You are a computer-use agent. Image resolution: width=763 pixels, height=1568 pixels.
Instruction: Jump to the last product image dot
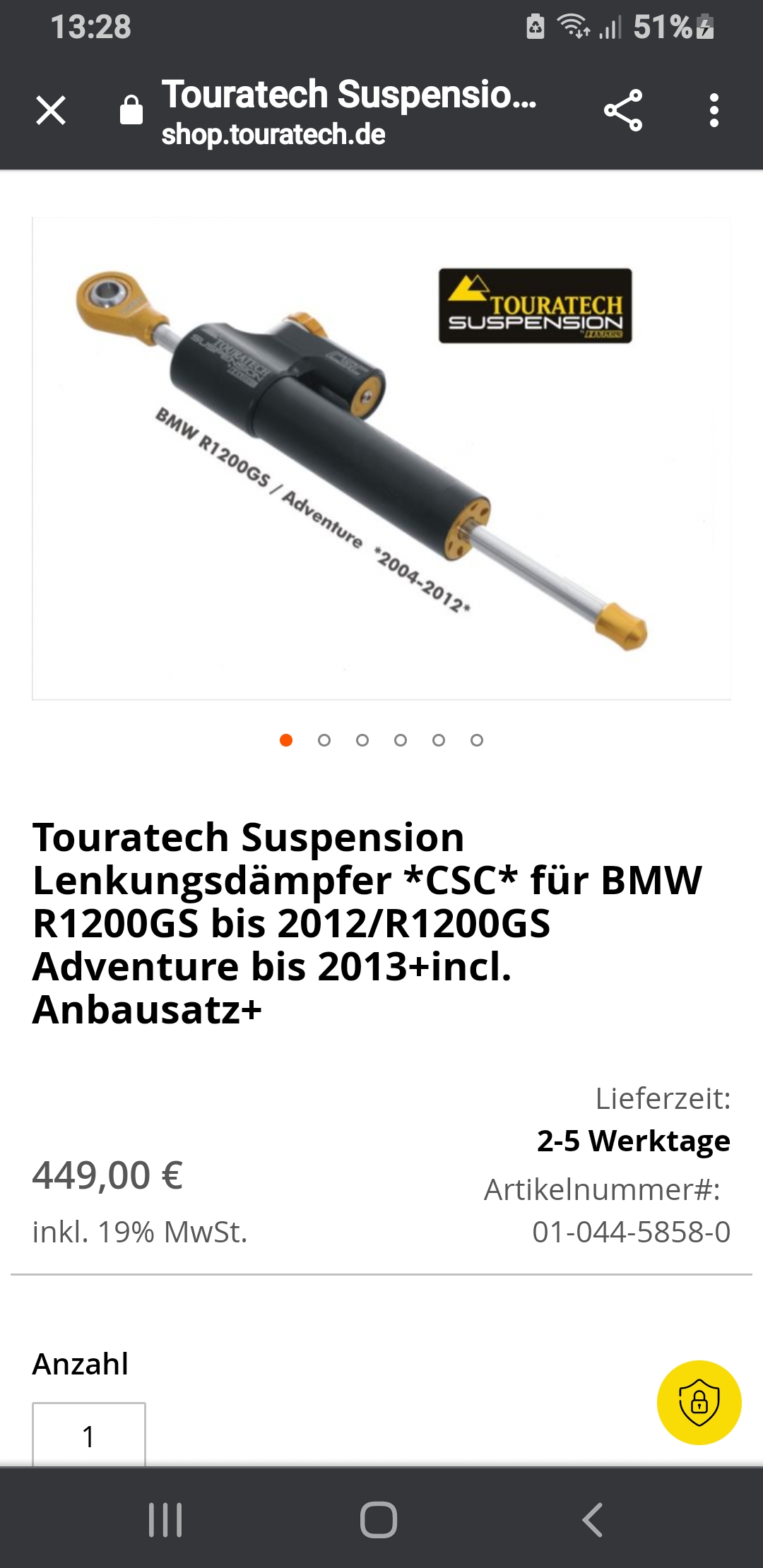(x=477, y=740)
